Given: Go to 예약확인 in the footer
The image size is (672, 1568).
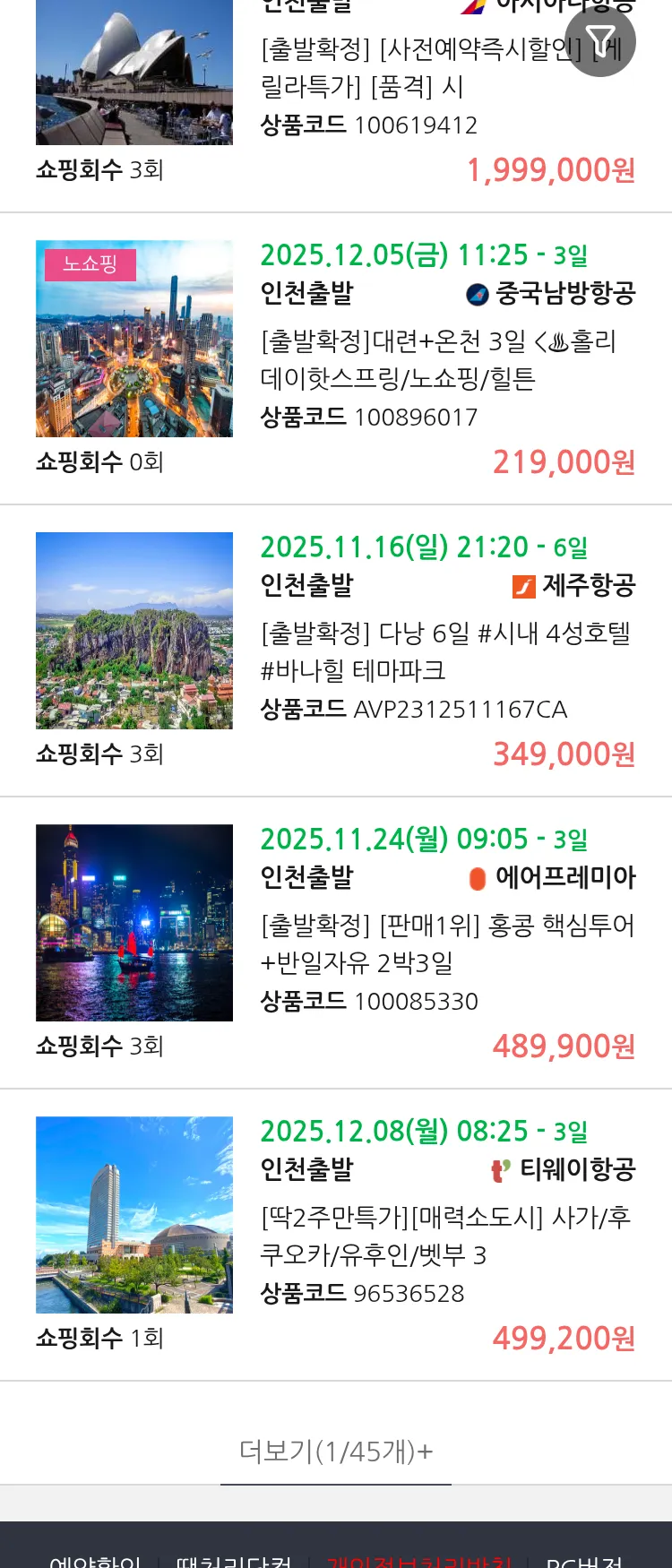Looking at the screenshot, I should click(x=95, y=1560).
